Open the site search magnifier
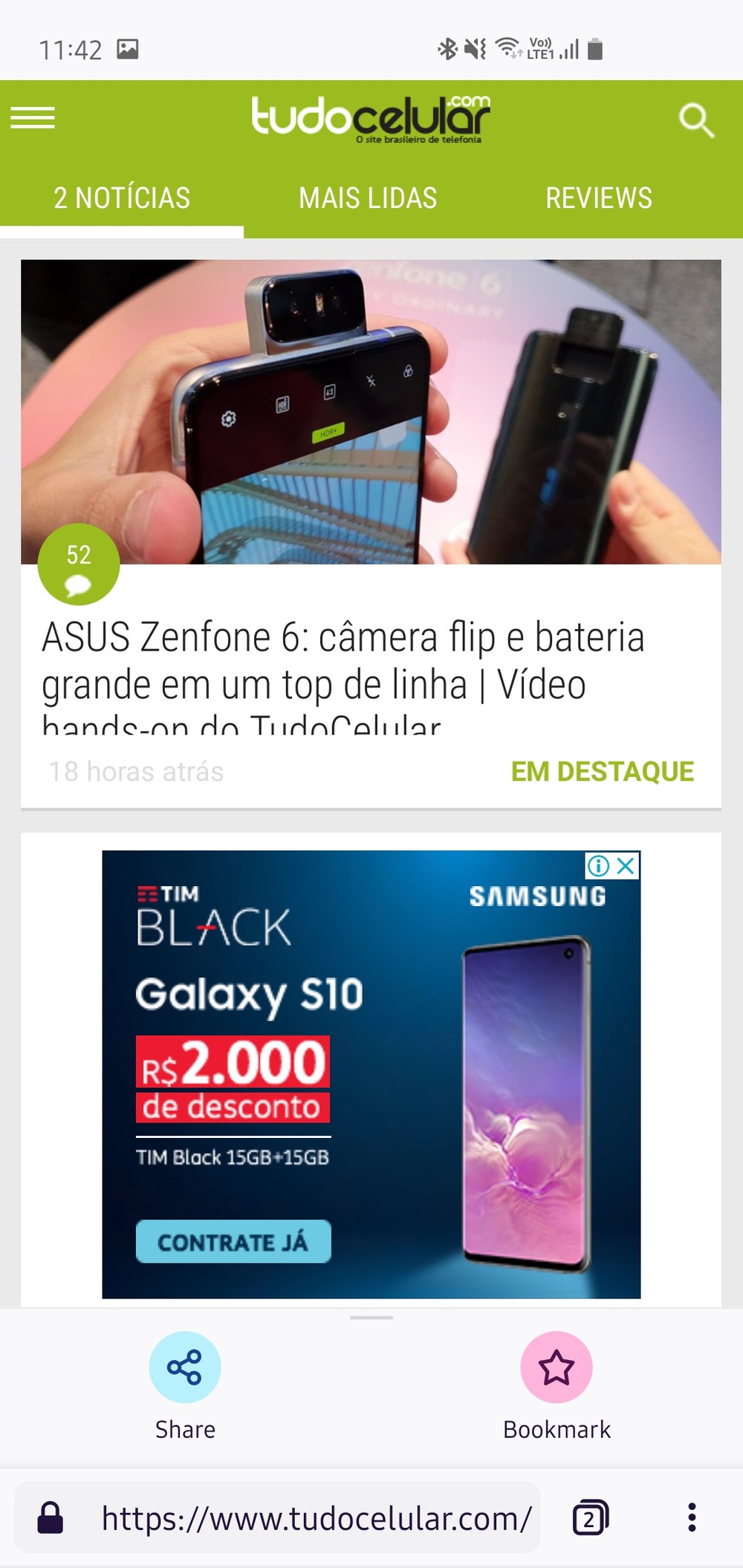This screenshot has width=743, height=1568. [x=696, y=120]
